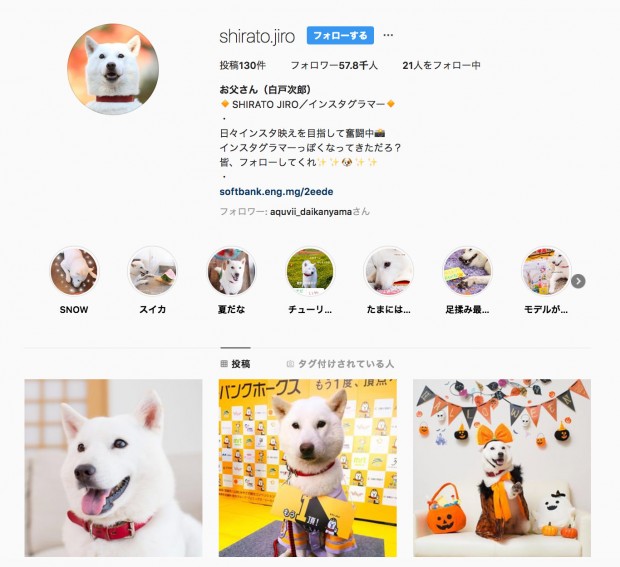620x567 pixels.
Task: Open the 足揉み最… story highlight
Action: tap(467, 272)
